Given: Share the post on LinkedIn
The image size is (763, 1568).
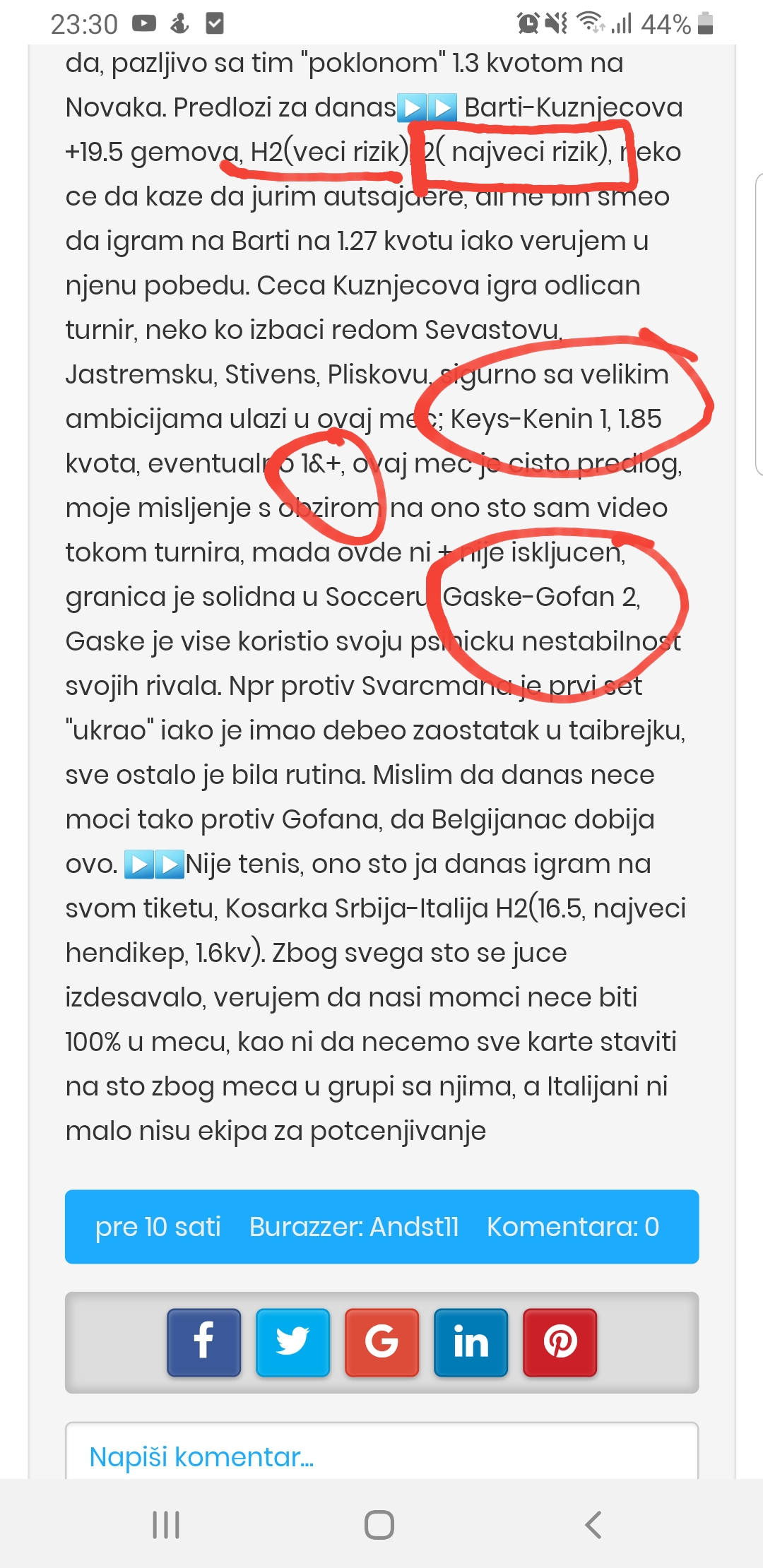Looking at the screenshot, I should [471, 1342].
